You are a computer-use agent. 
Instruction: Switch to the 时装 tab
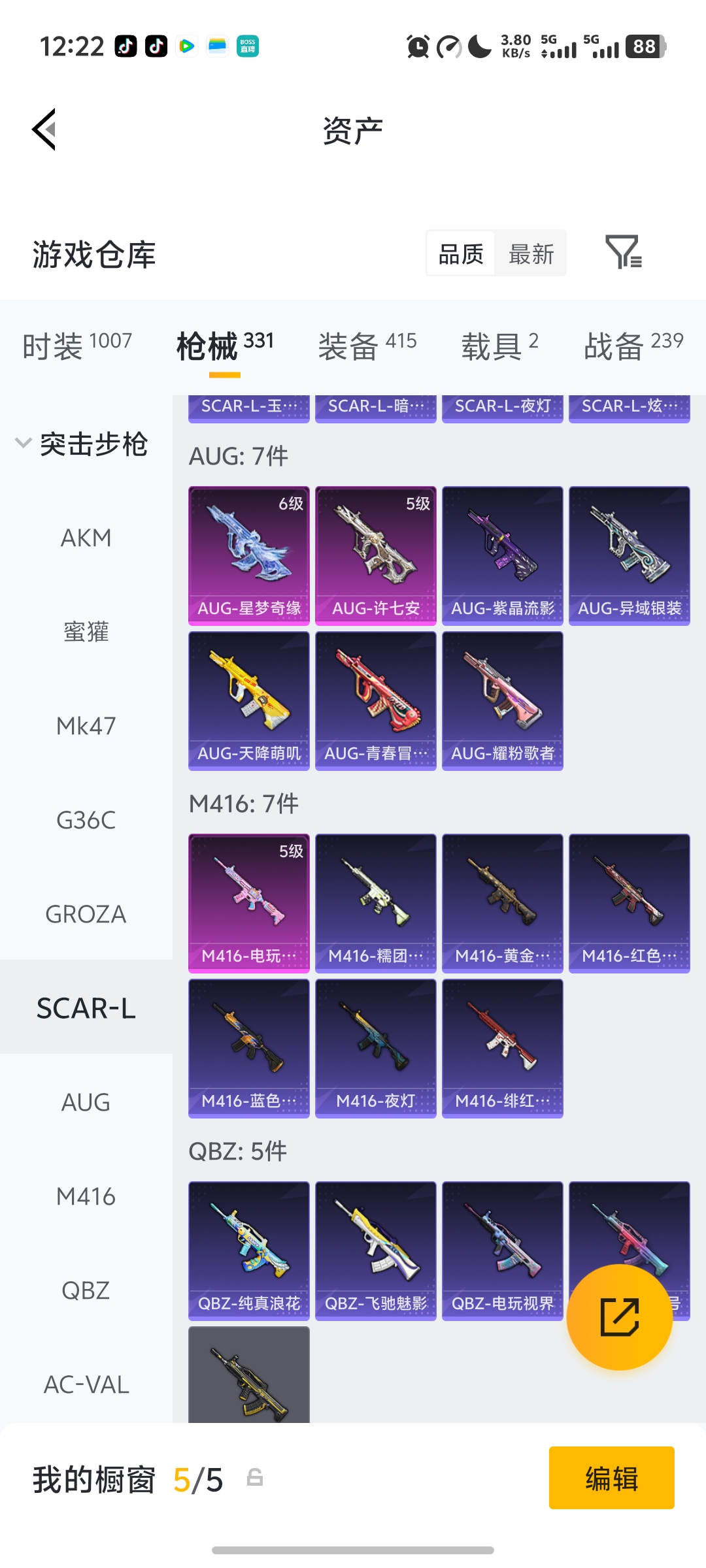(77, 345)
